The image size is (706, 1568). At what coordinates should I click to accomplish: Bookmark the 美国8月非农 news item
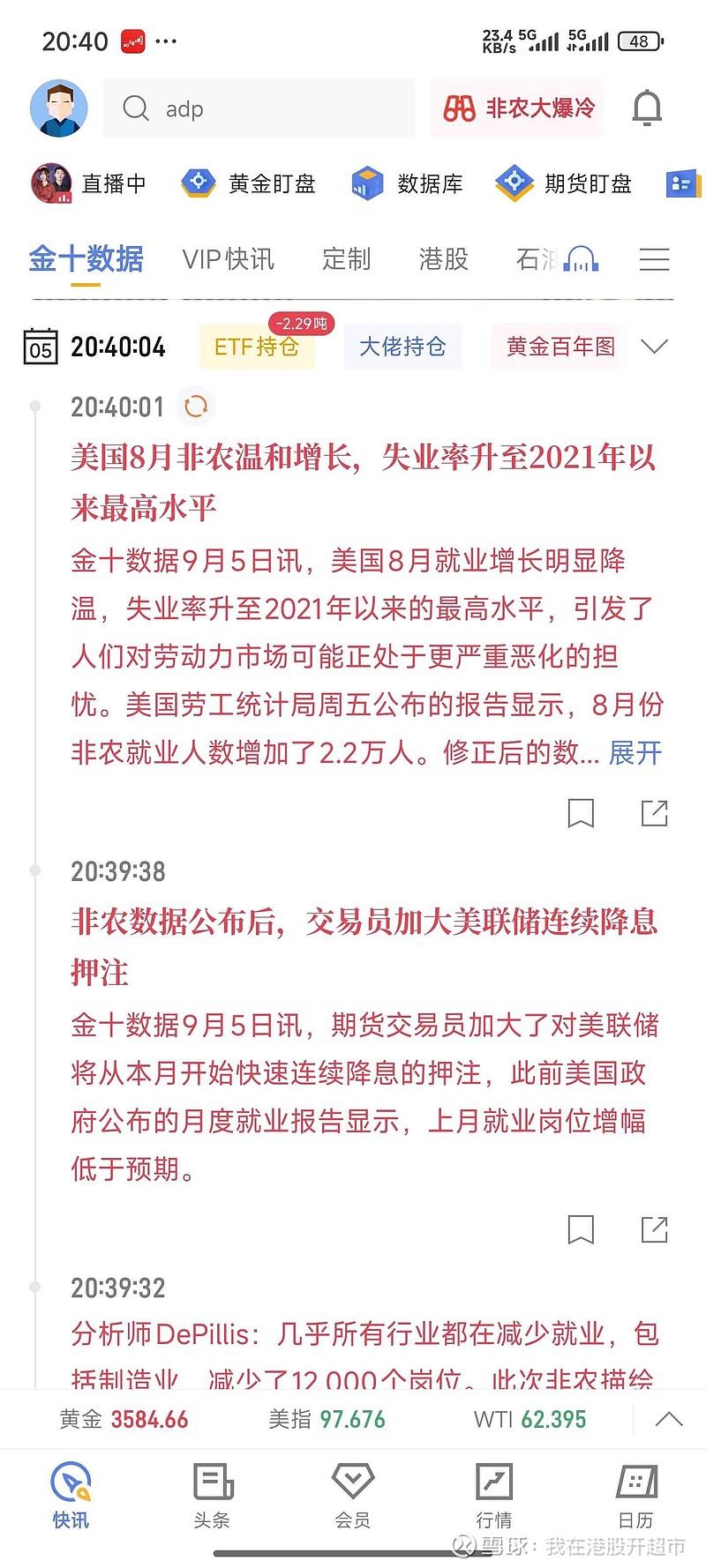[581, 813]
